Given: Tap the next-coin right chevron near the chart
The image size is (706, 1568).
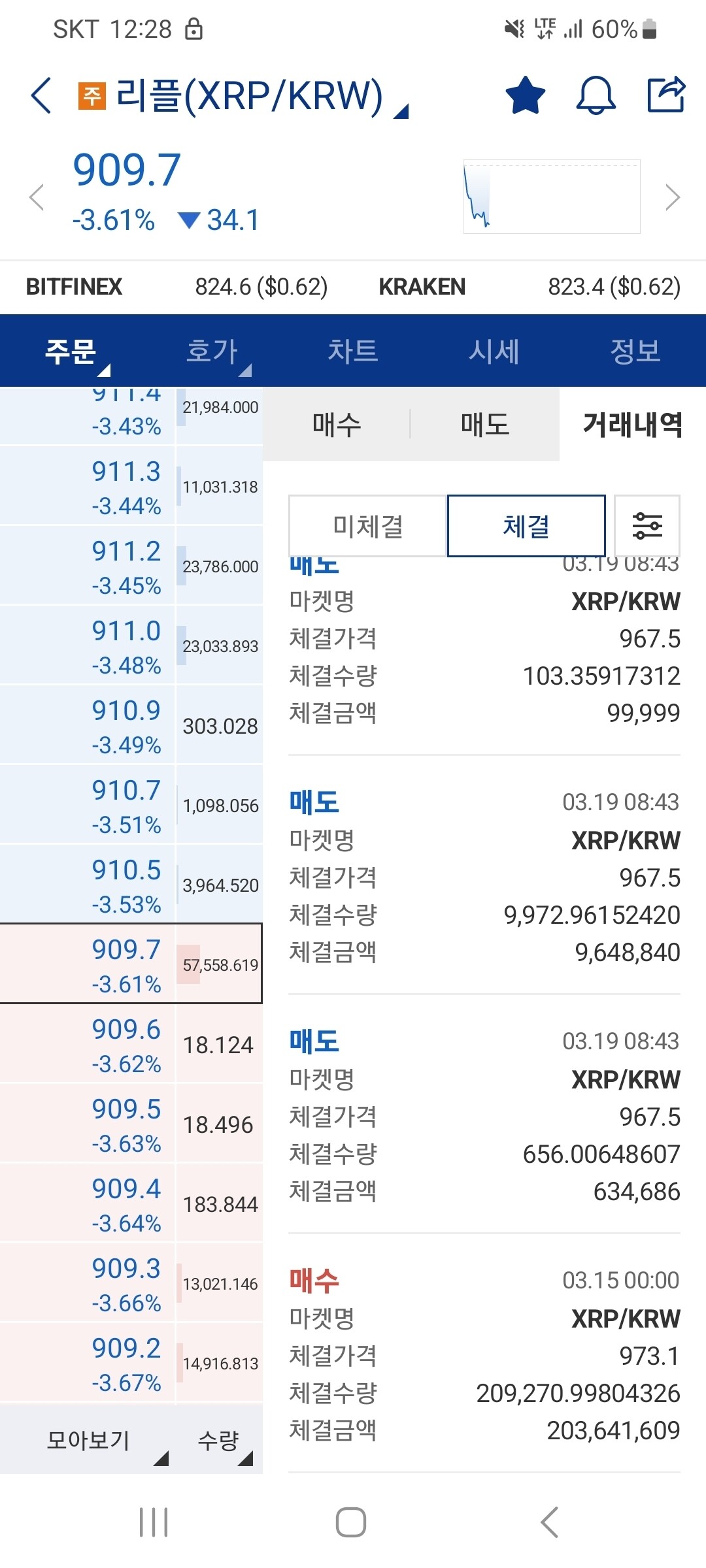Looking at the screenshot, I should (x=673, y=196).
